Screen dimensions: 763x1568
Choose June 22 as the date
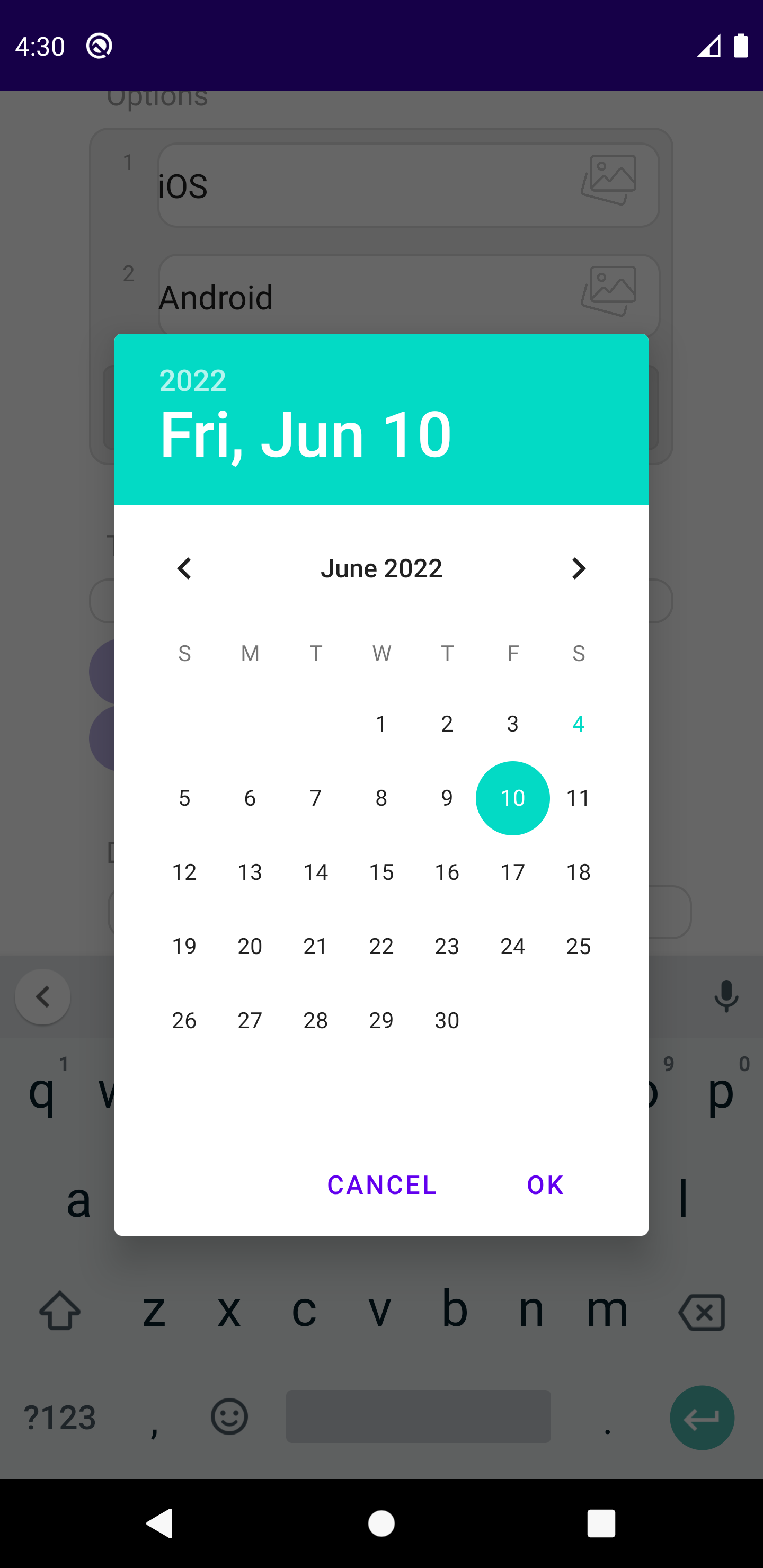(x=381, y=947)
